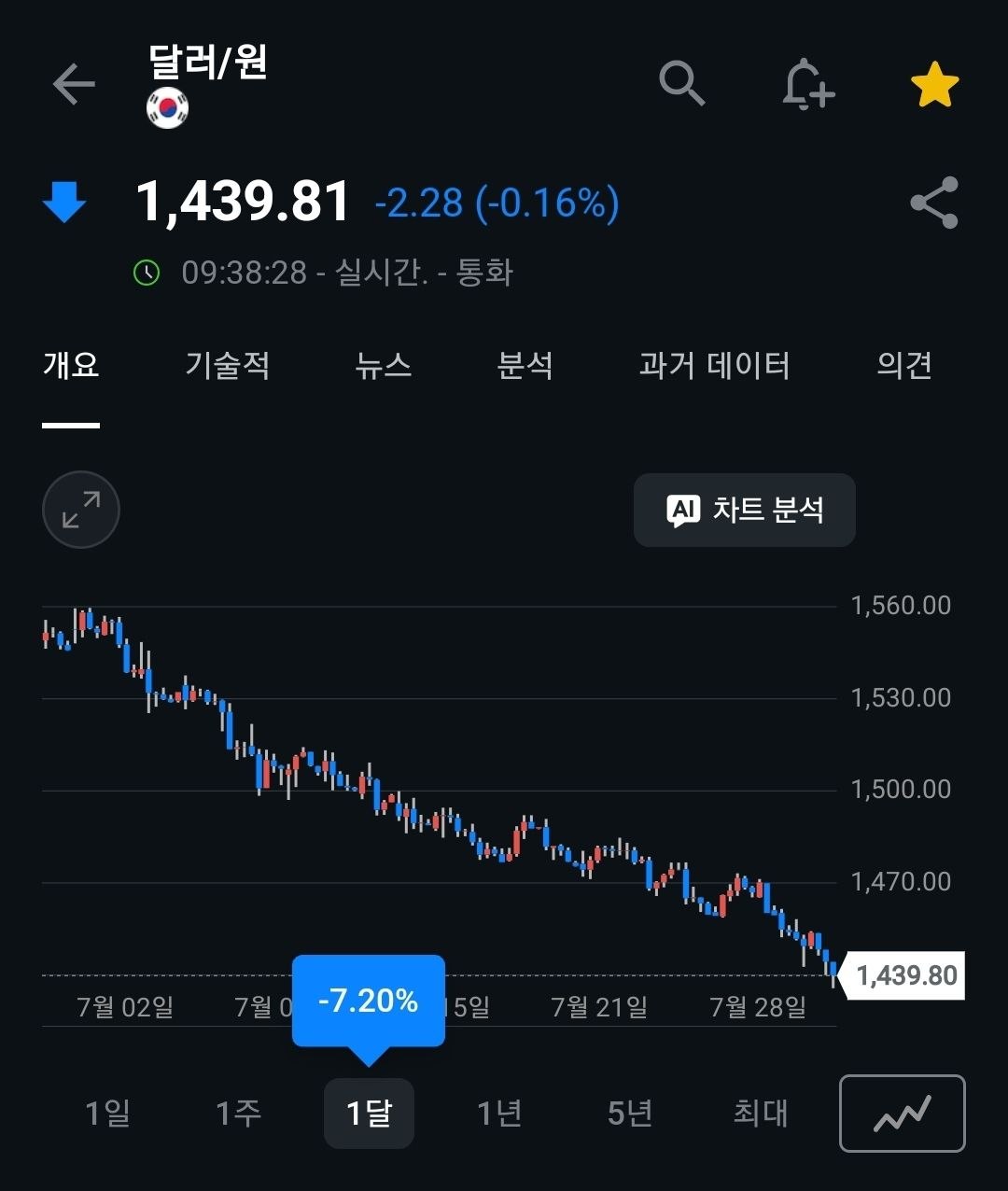View the 과거 데이터 tab
The width and height of the screenshot is (1008, 1191).
(x=715, y=365)
